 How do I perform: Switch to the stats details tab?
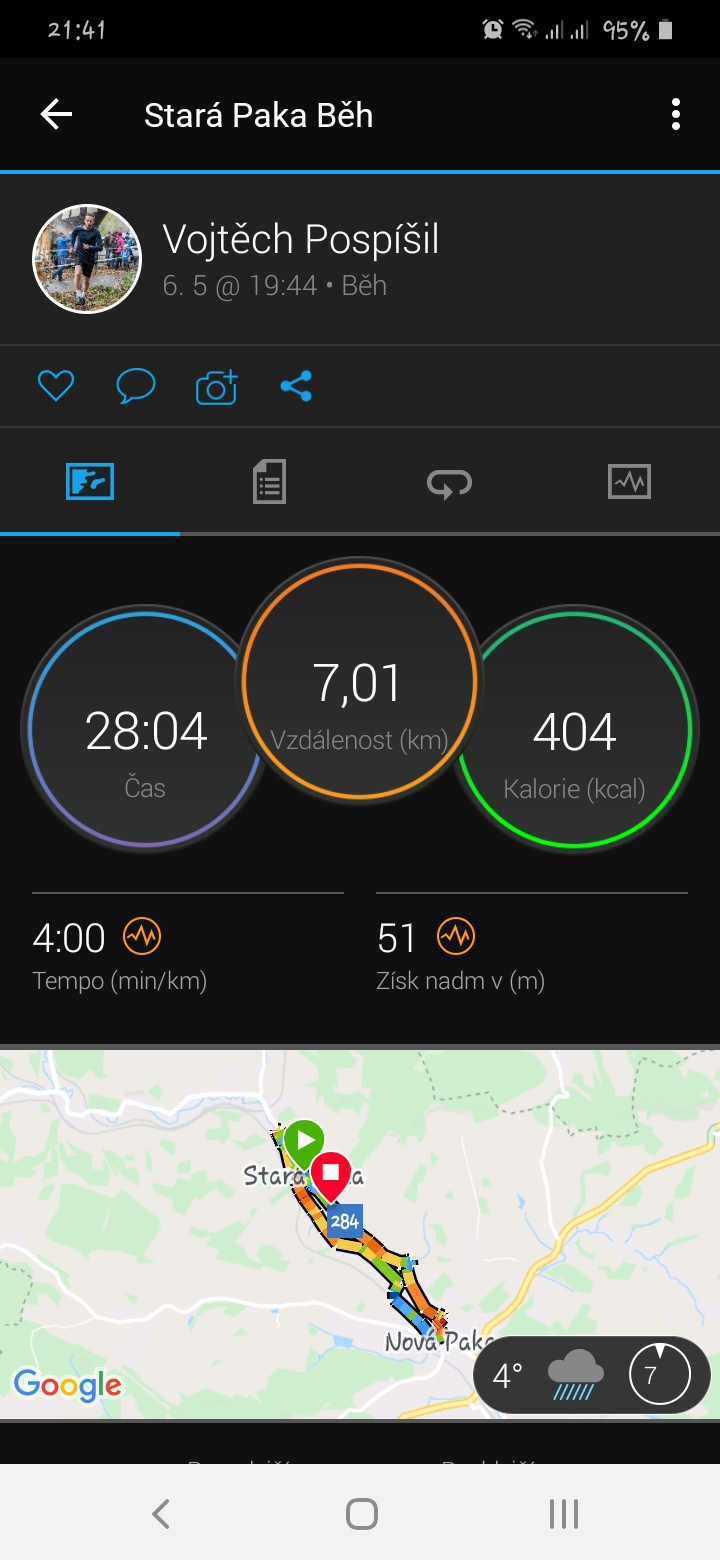[269, 482]
